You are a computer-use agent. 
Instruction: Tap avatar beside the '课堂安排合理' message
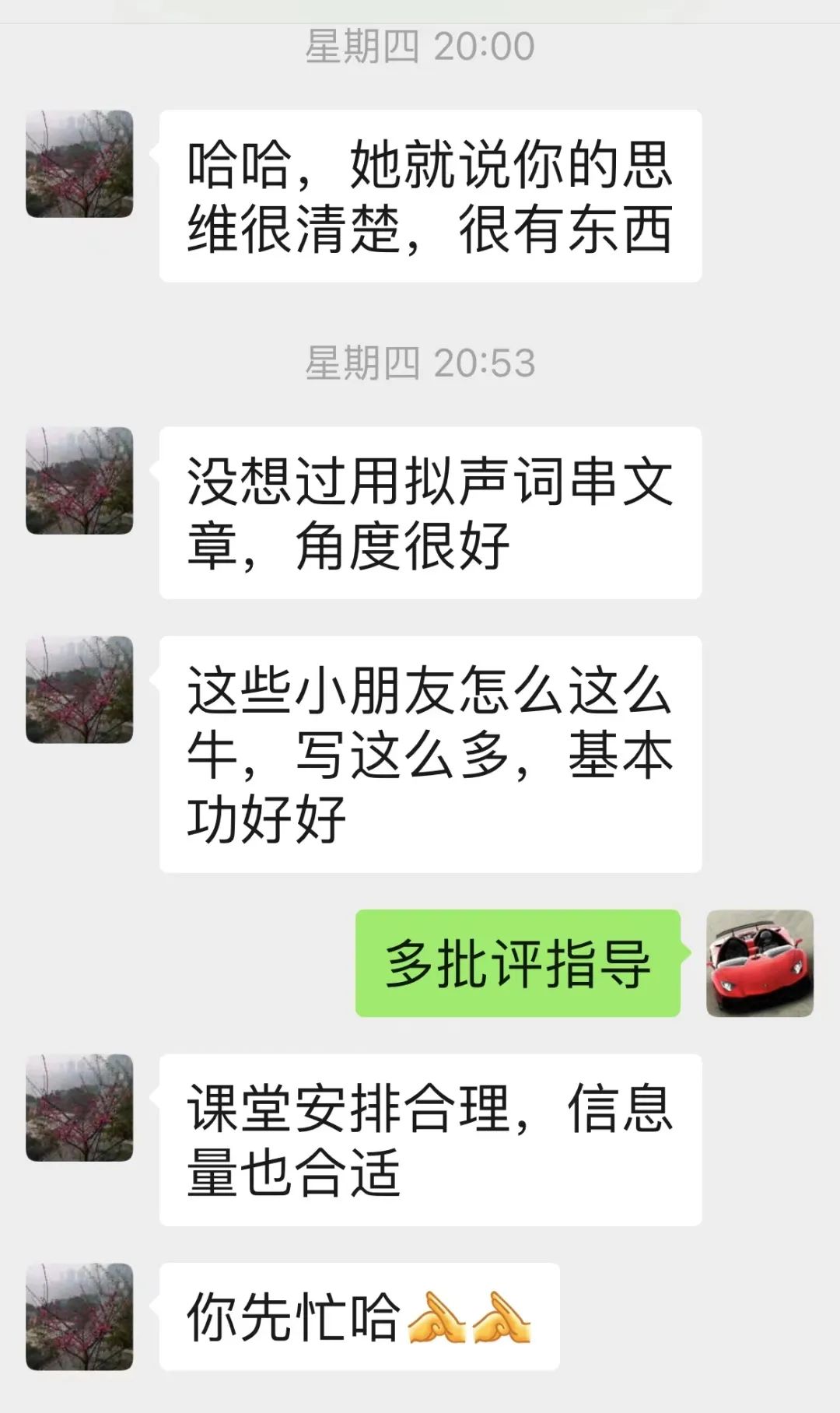(x=79, y=1108)
